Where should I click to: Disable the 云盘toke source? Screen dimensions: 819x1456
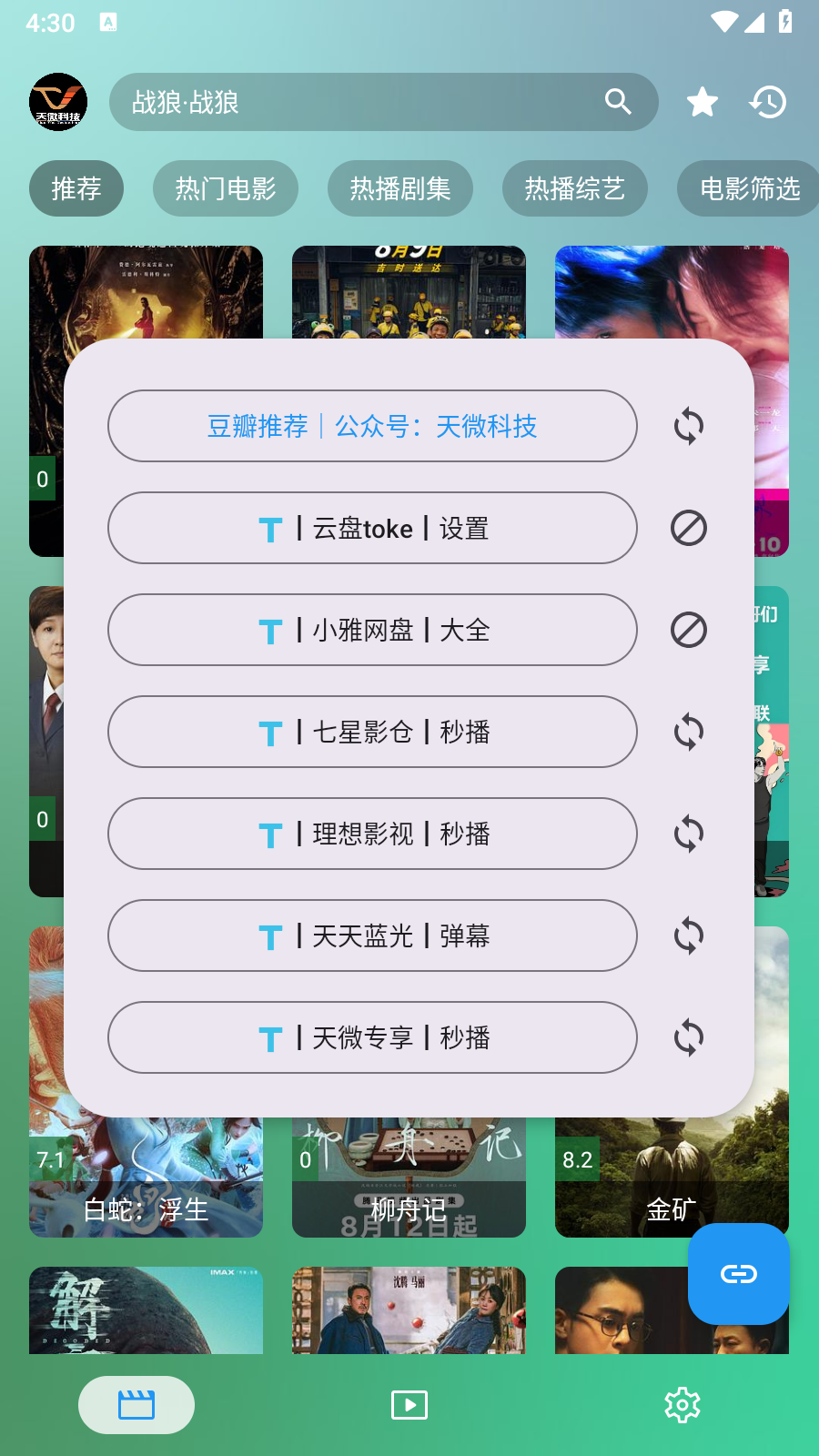[688, 528]
